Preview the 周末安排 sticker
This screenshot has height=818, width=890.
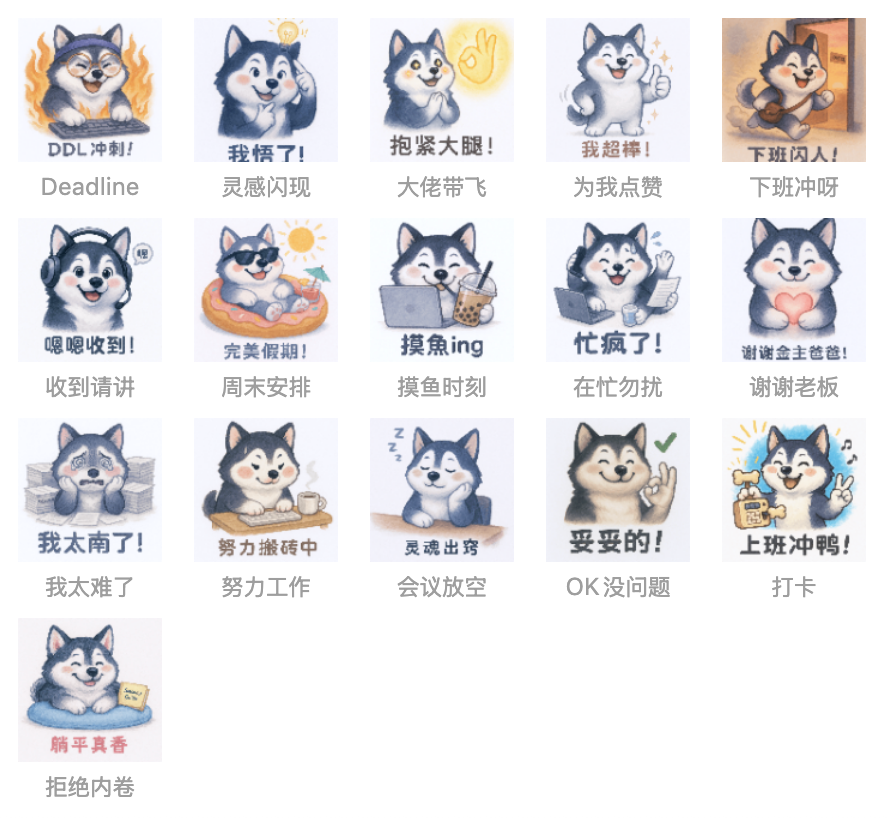point(266,290)
